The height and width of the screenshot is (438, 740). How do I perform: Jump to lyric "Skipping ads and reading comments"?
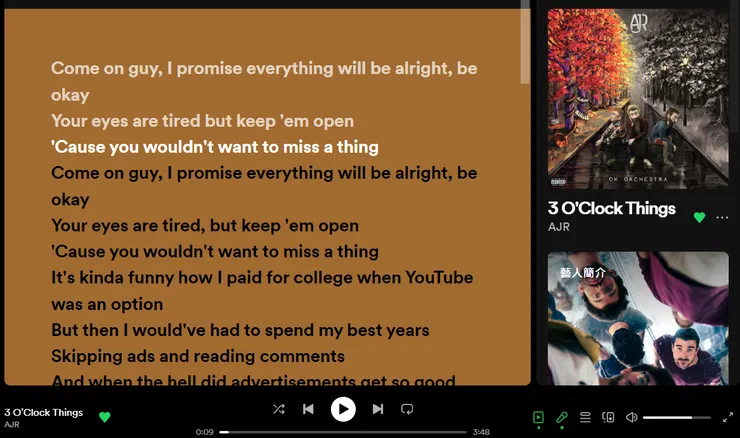coord(198,356)
